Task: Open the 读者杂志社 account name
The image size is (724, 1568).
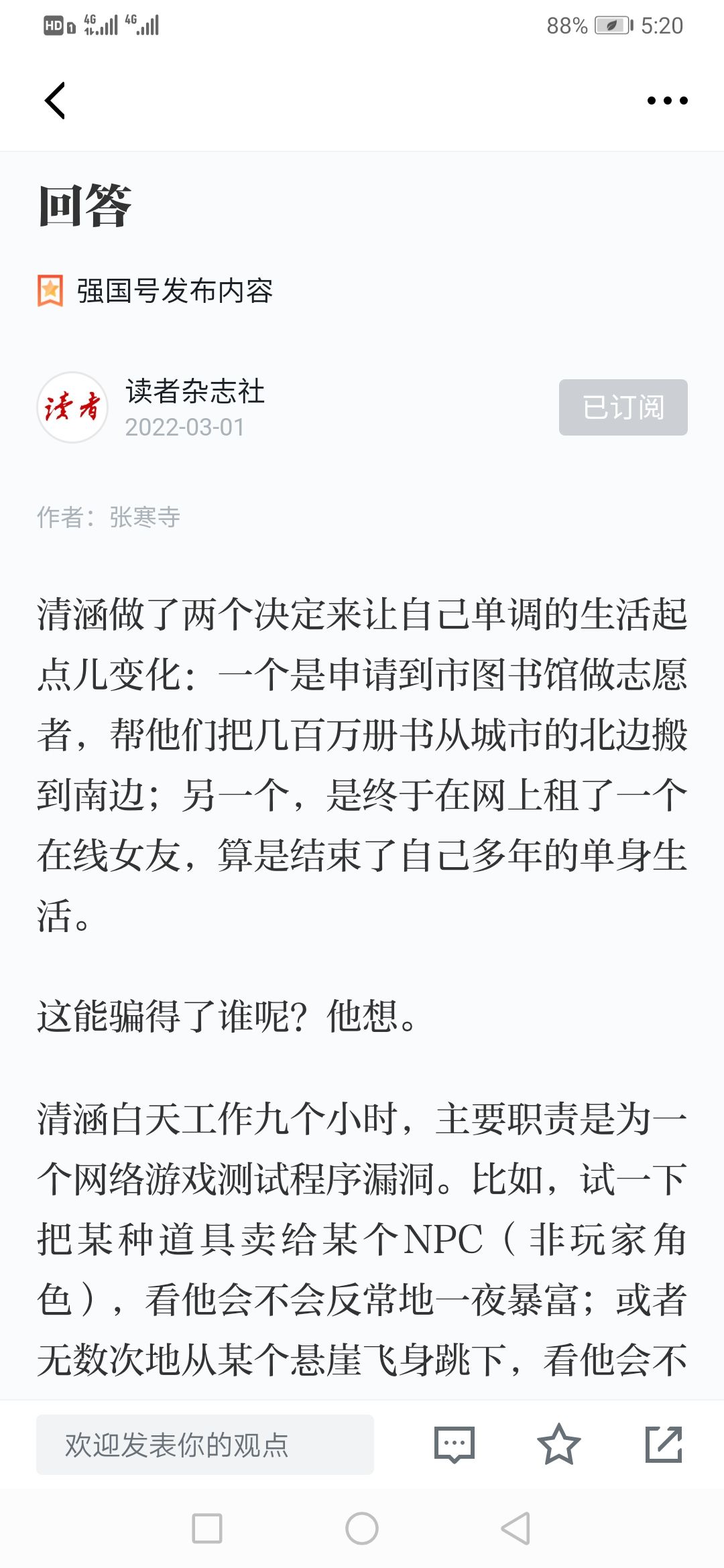Action: [195, 391]
